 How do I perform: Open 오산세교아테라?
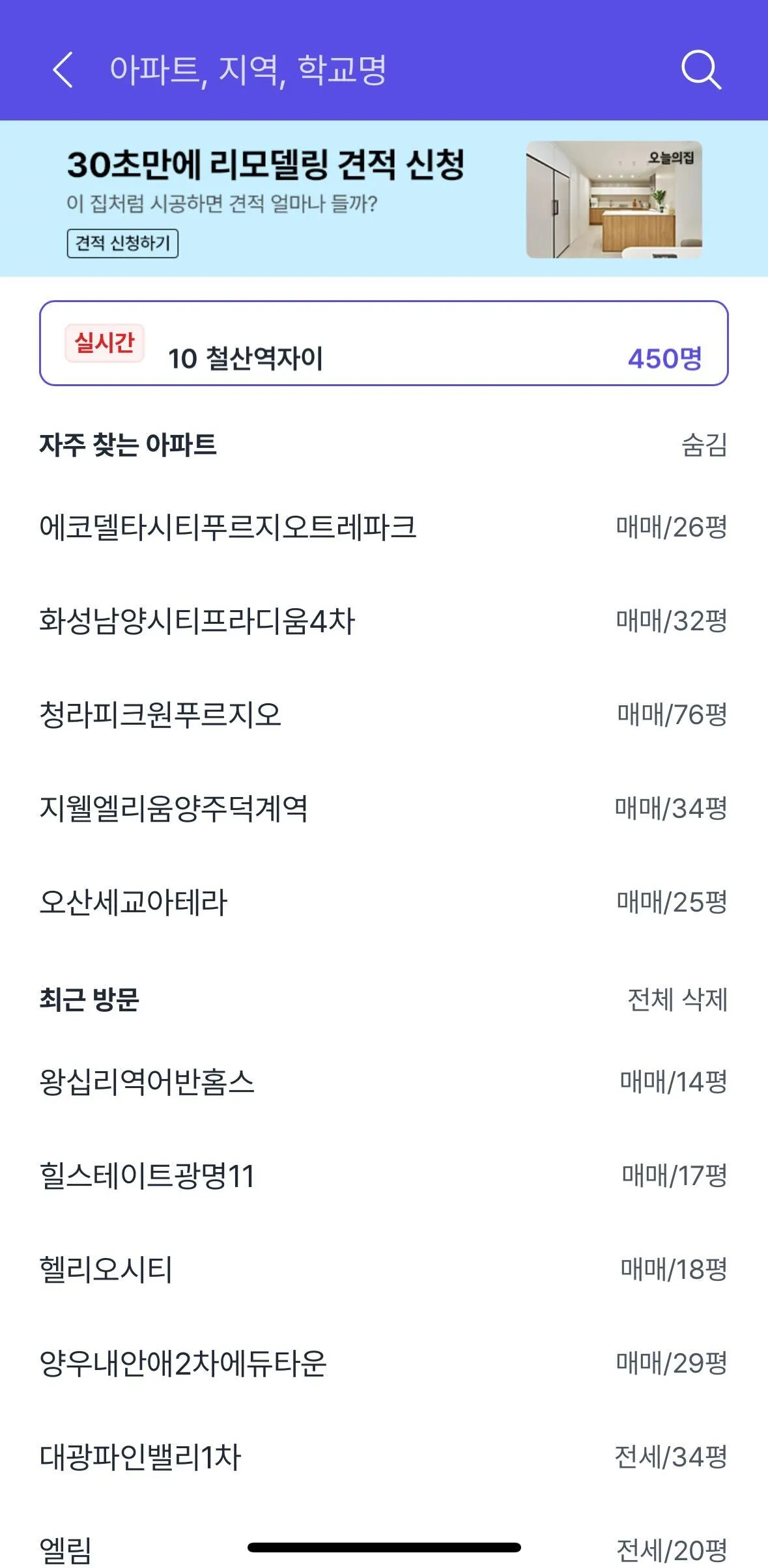(x=134, y=903)
